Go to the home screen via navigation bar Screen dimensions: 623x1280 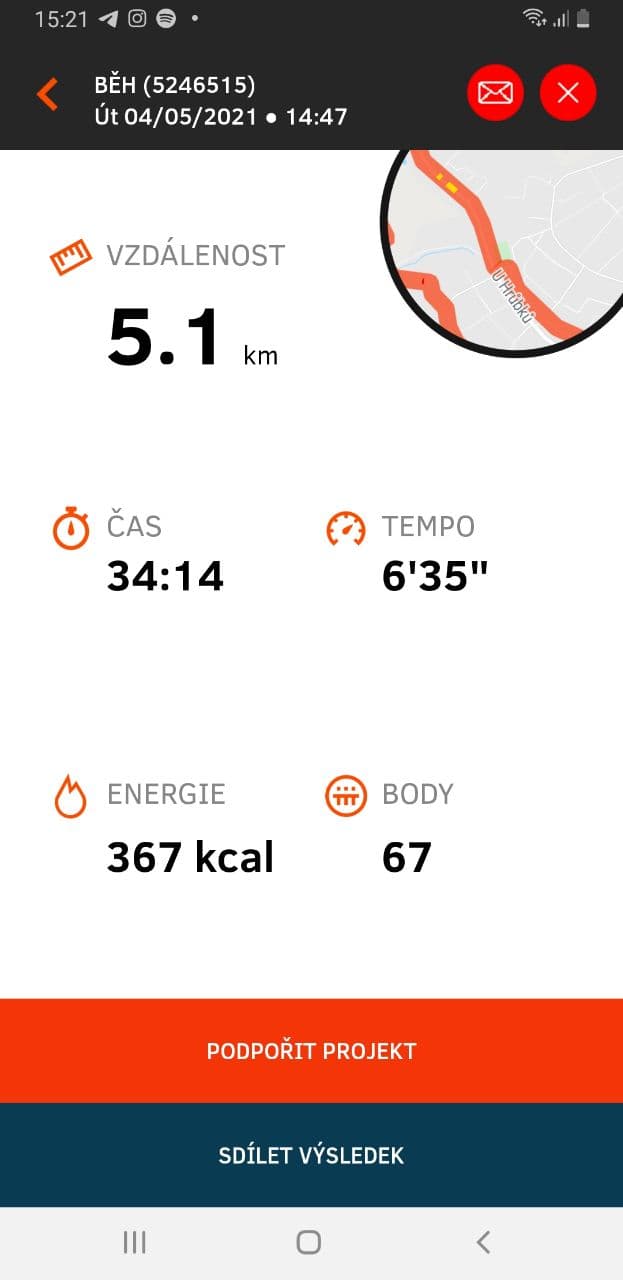tap(309, 1242)
